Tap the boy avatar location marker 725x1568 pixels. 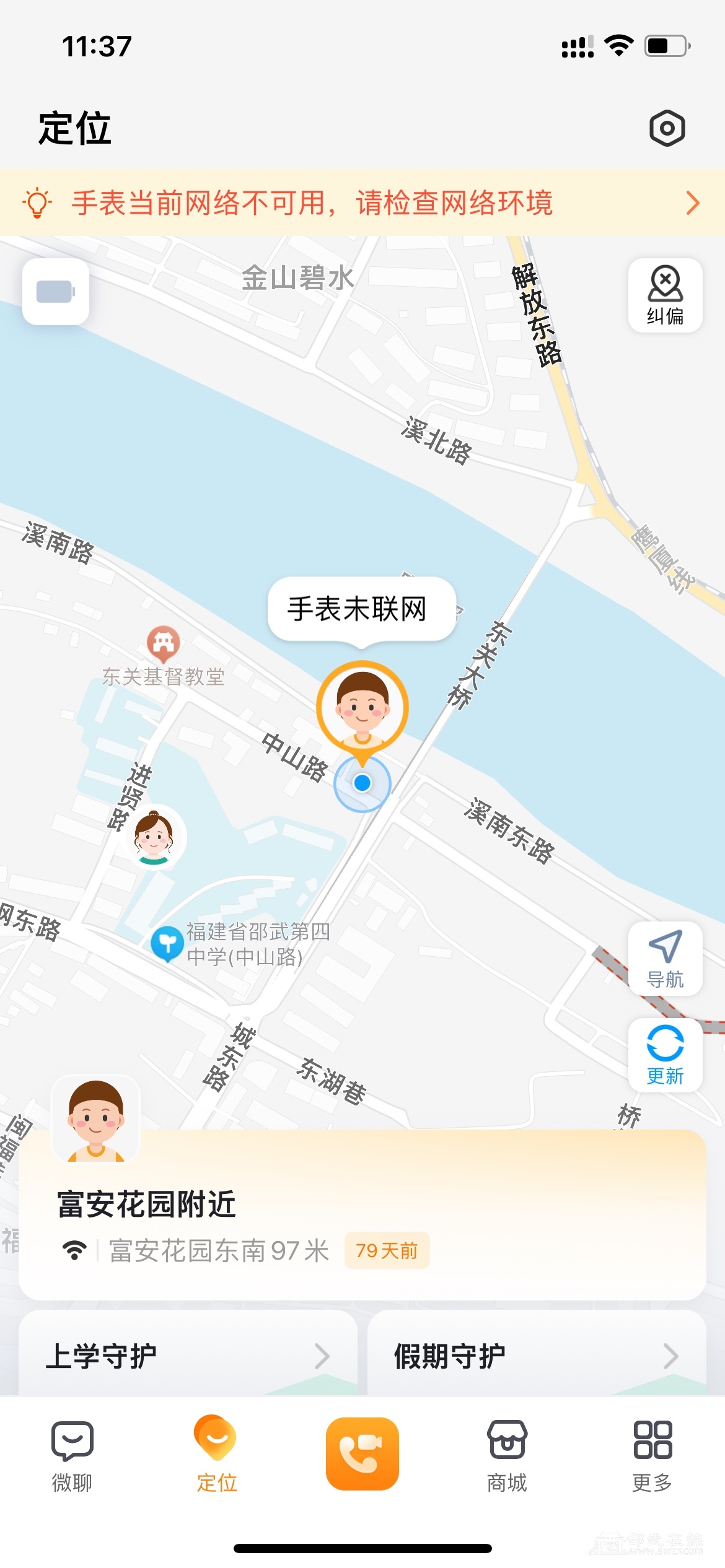point(362,708)
